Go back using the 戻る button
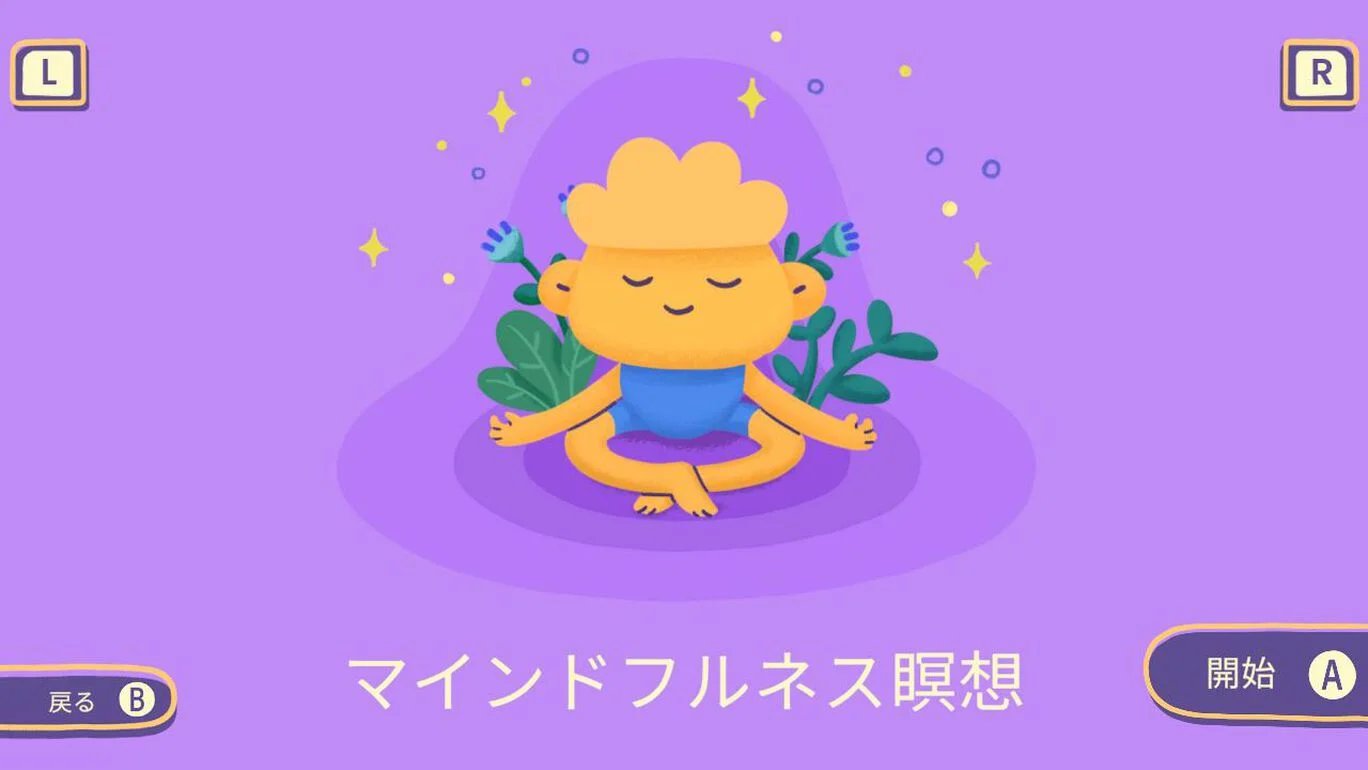 pyautogui.click(x=90, y=700)
